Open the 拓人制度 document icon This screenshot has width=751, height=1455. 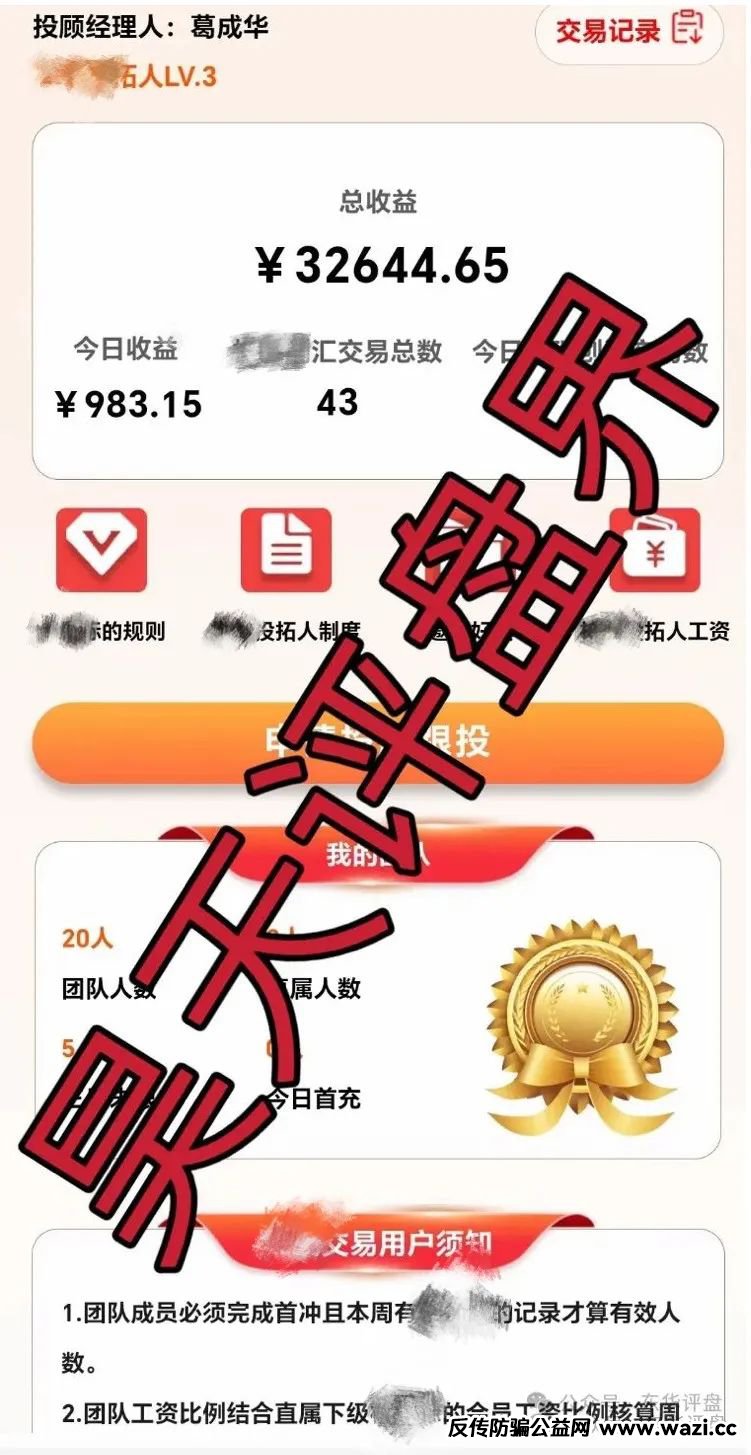[286, 550]
